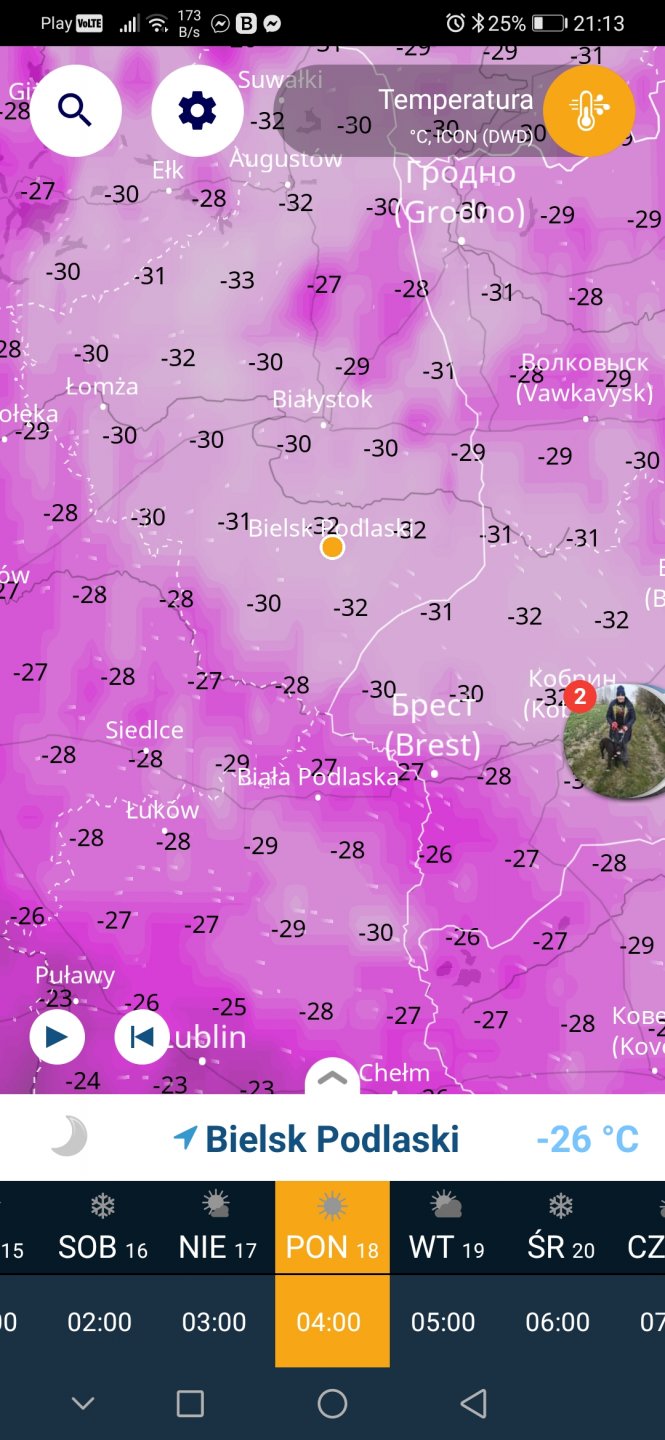The width and height of the screenshot is (665, 1440).
Task: Expand the forecast panel with the chevron
Action: tap(332, 1079)
